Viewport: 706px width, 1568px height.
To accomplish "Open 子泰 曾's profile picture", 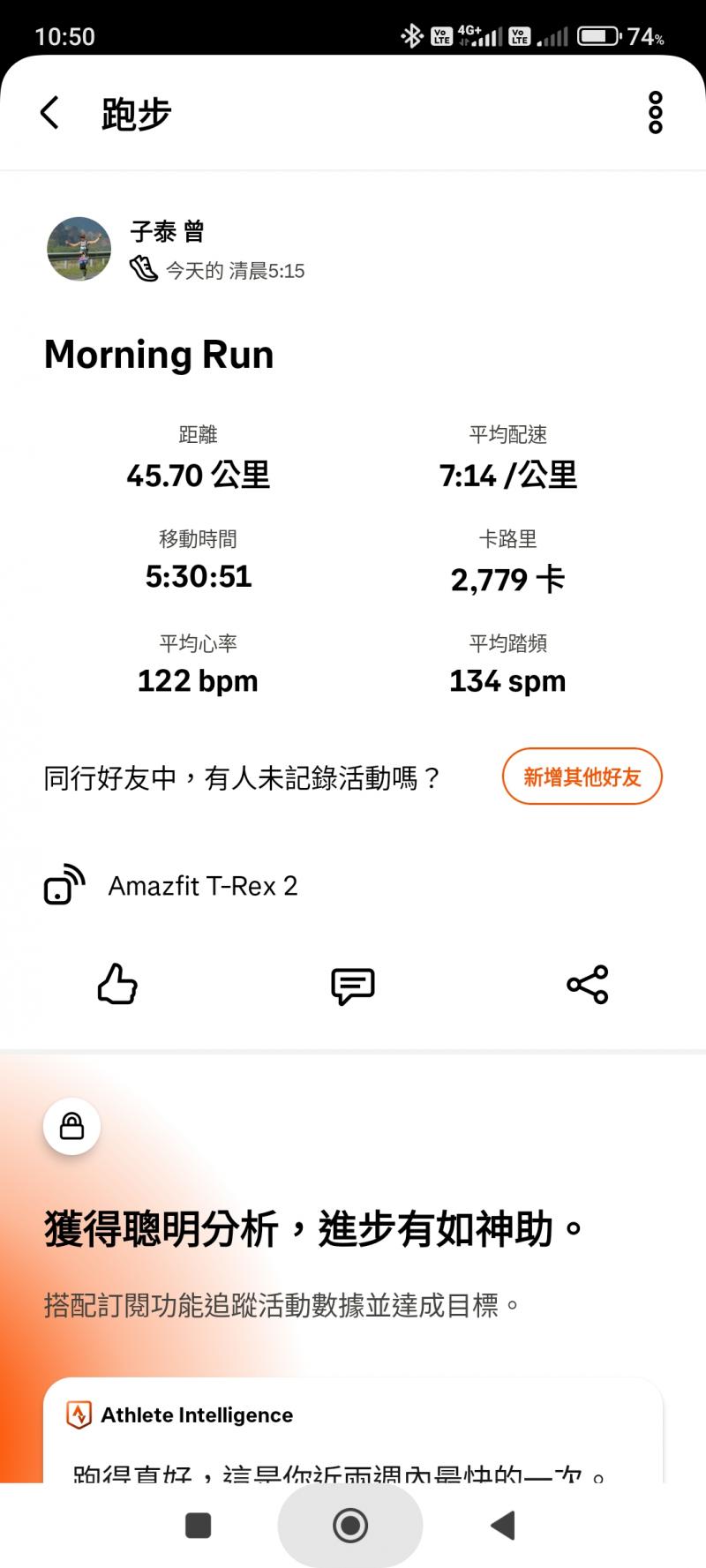I will pyautogui.click(x=79, y=249).
